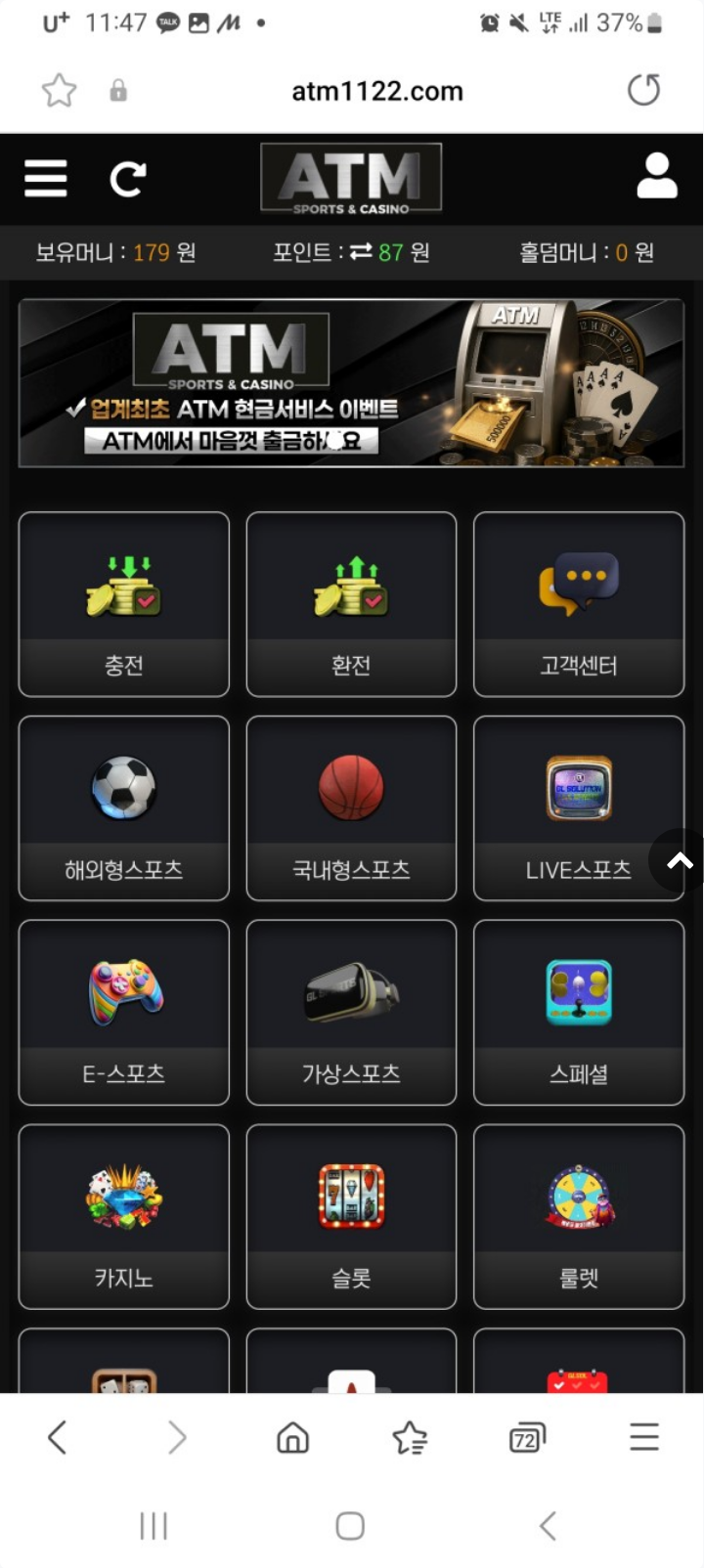Select 국내형스포츠
The image size is (704, 1568).
click(351, 808)
